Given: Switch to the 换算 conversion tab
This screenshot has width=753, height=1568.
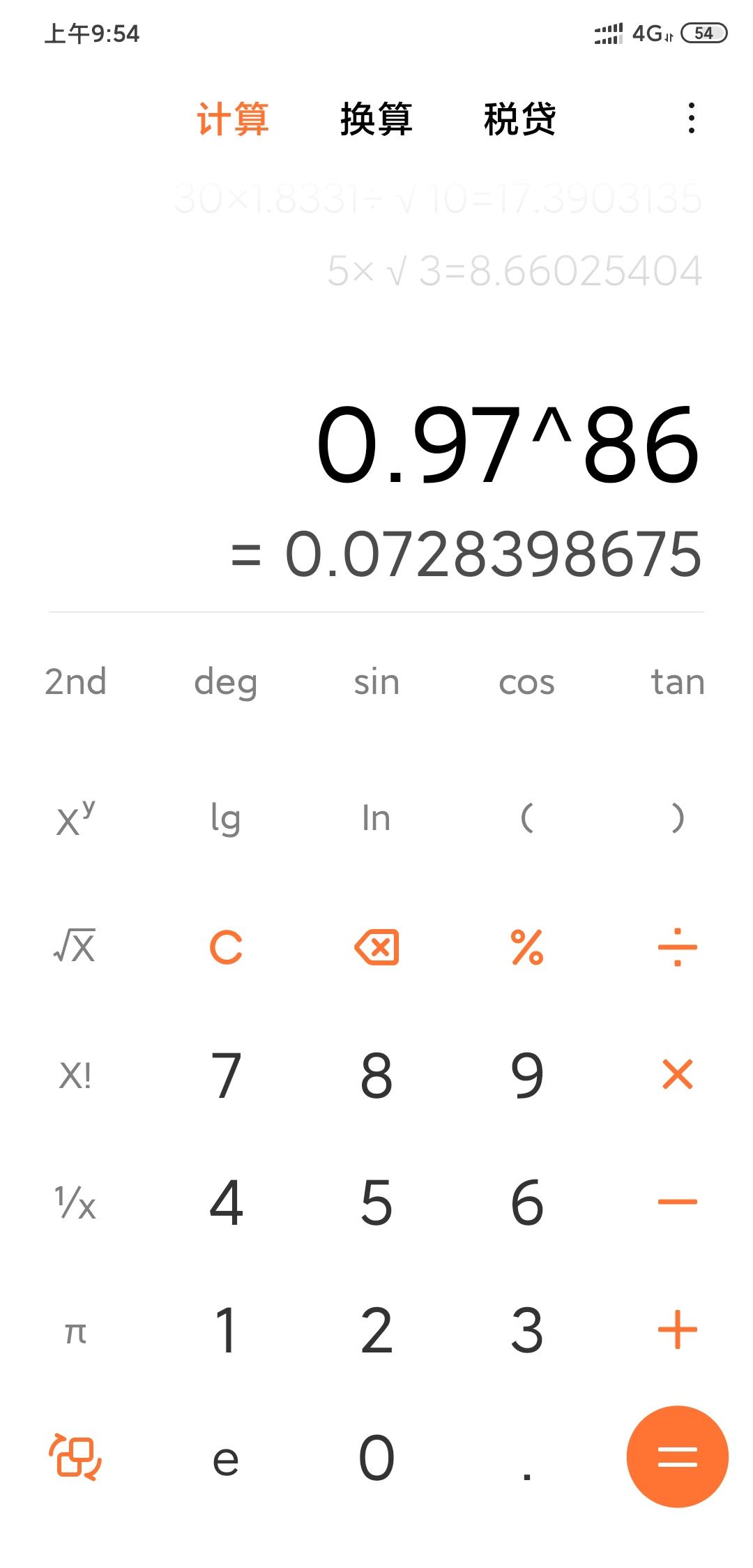Looking at the screenshot, I should point(376,120).
